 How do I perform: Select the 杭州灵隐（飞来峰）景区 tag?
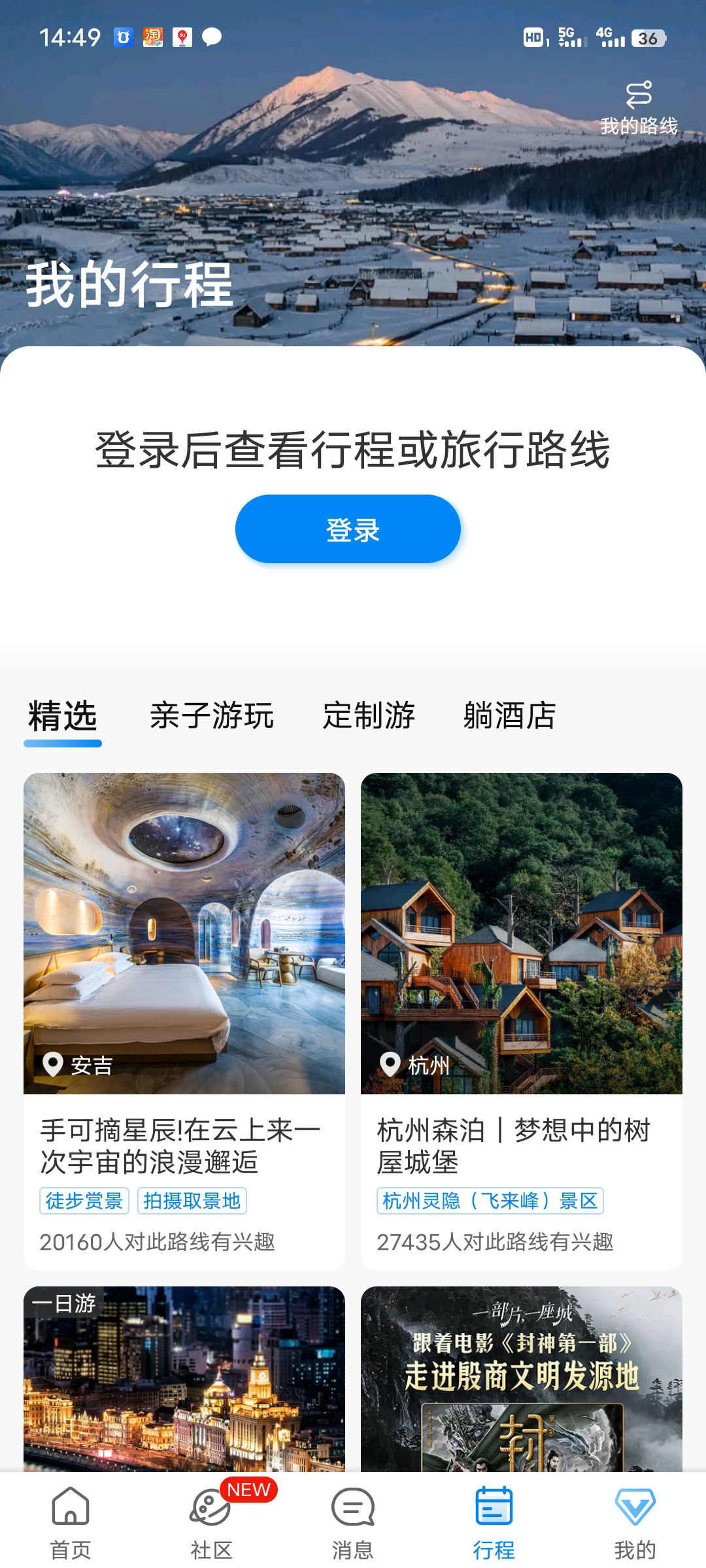click(492, 1201)
